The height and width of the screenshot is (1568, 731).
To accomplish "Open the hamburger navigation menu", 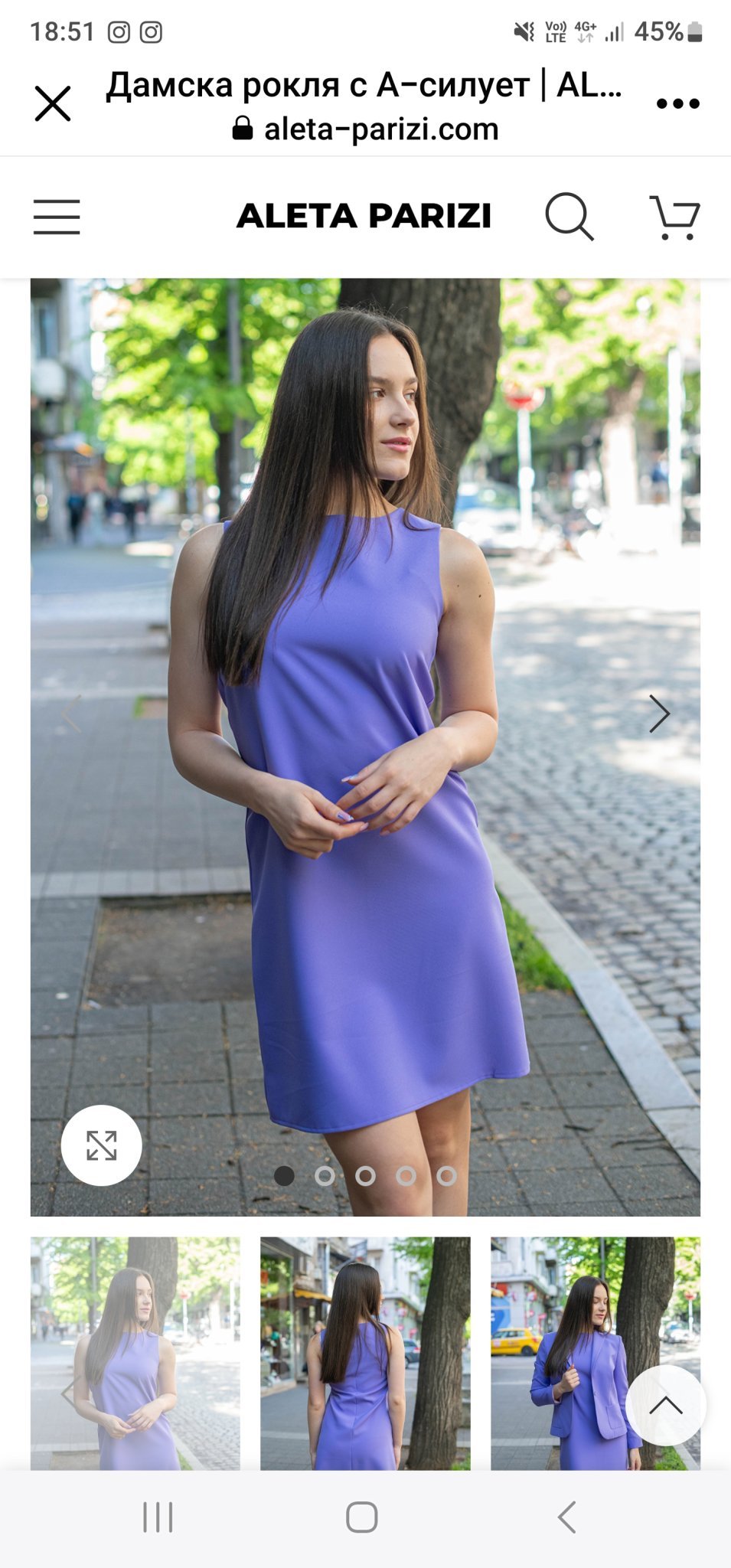I will coord(57,217).
